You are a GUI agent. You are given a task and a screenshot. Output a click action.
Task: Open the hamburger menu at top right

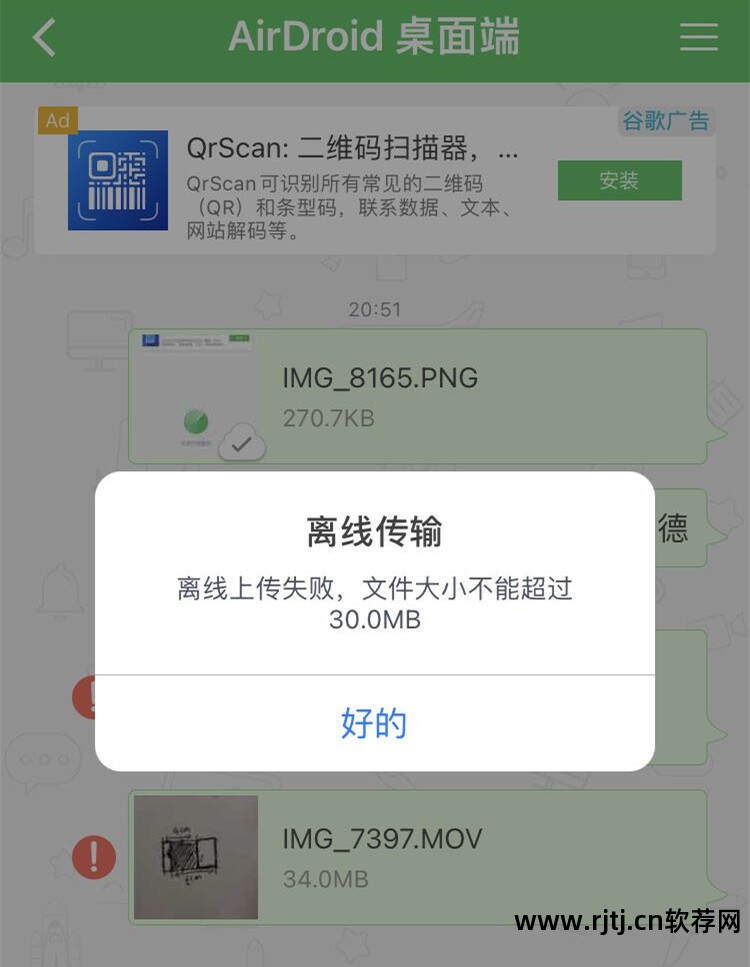(x=698, y=37)
